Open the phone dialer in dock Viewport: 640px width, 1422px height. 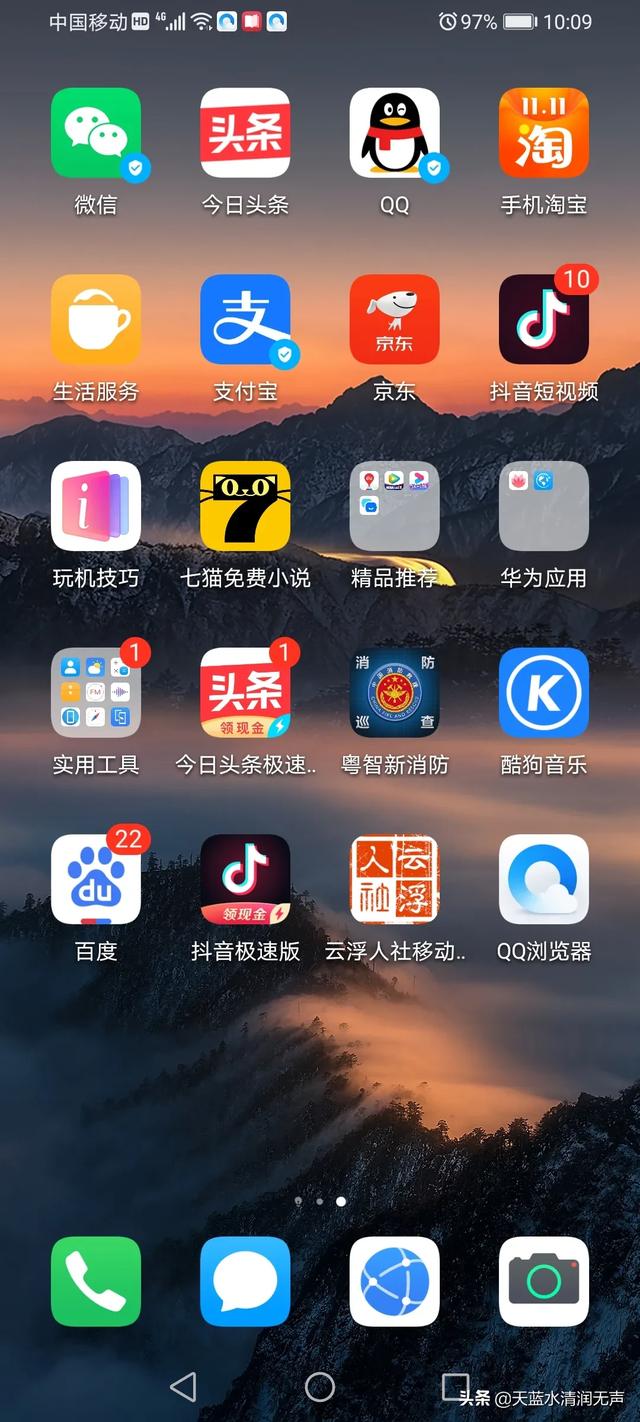[96, 1282]
